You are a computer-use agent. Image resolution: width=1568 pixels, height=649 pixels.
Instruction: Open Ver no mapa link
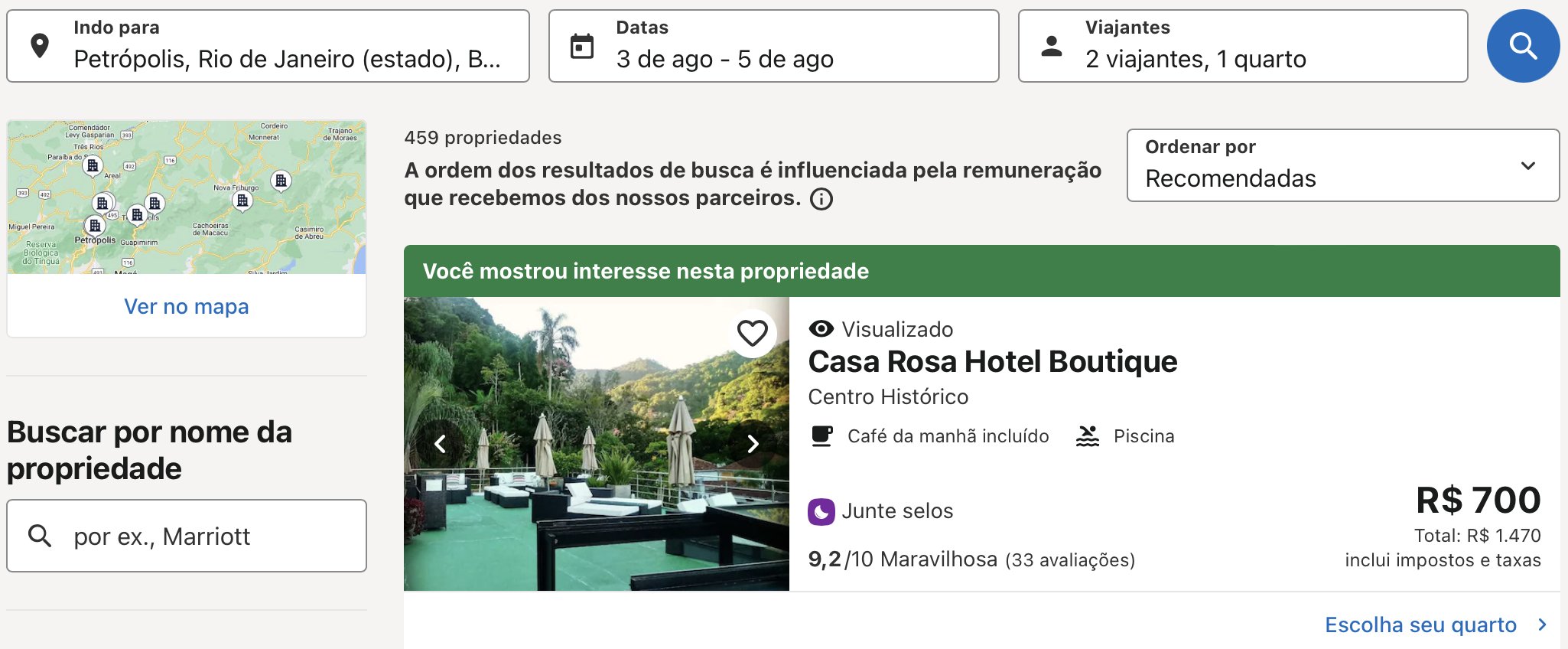(x=187, y=306)
